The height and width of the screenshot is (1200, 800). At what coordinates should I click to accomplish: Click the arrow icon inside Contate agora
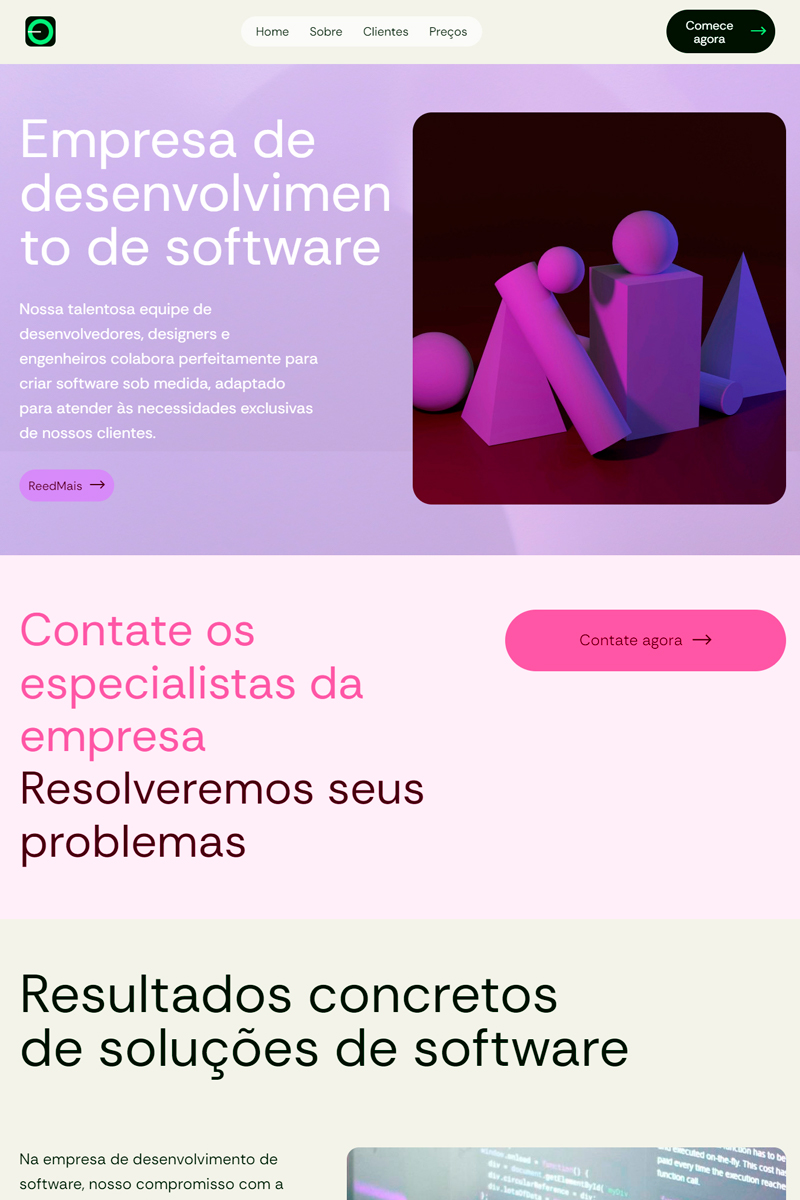704,640
